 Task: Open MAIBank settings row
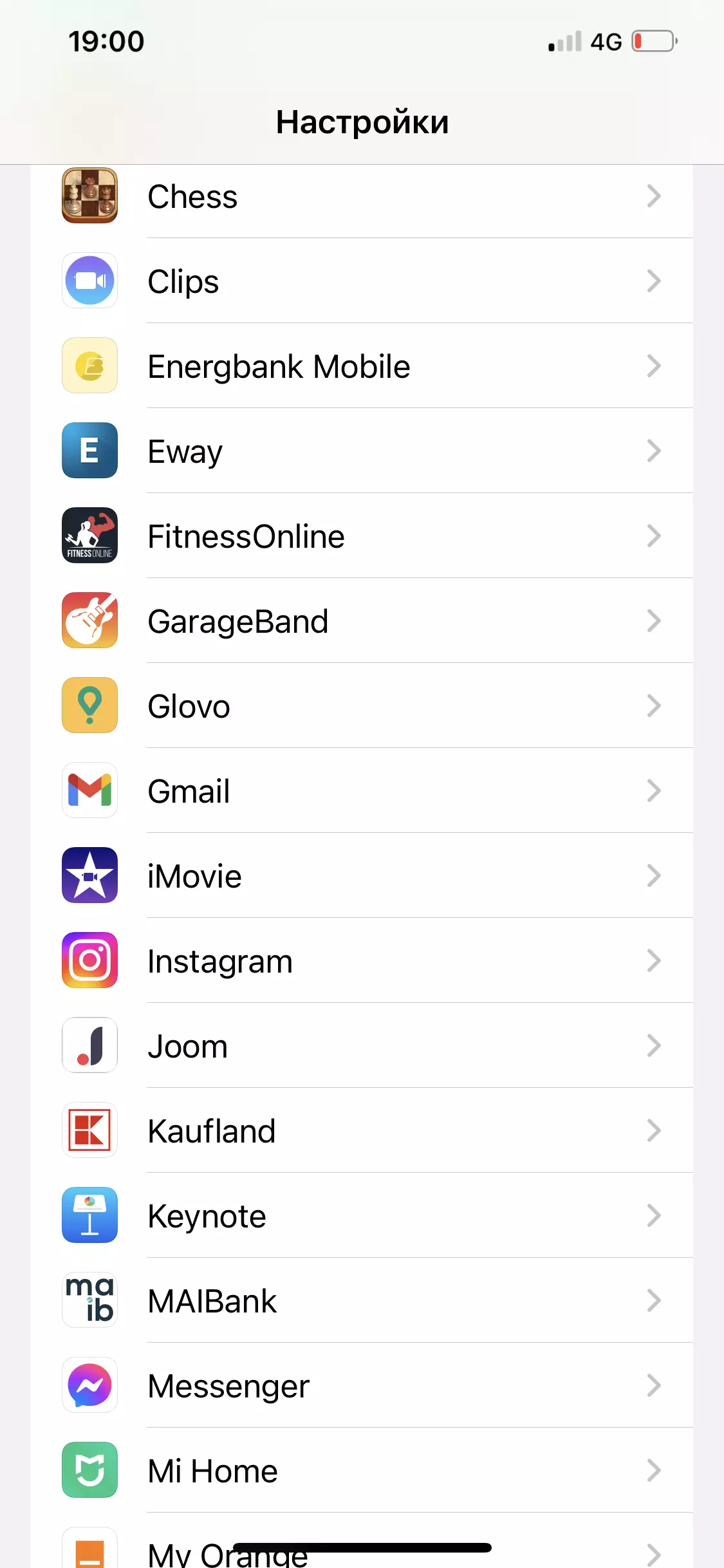click(360, 1302)
